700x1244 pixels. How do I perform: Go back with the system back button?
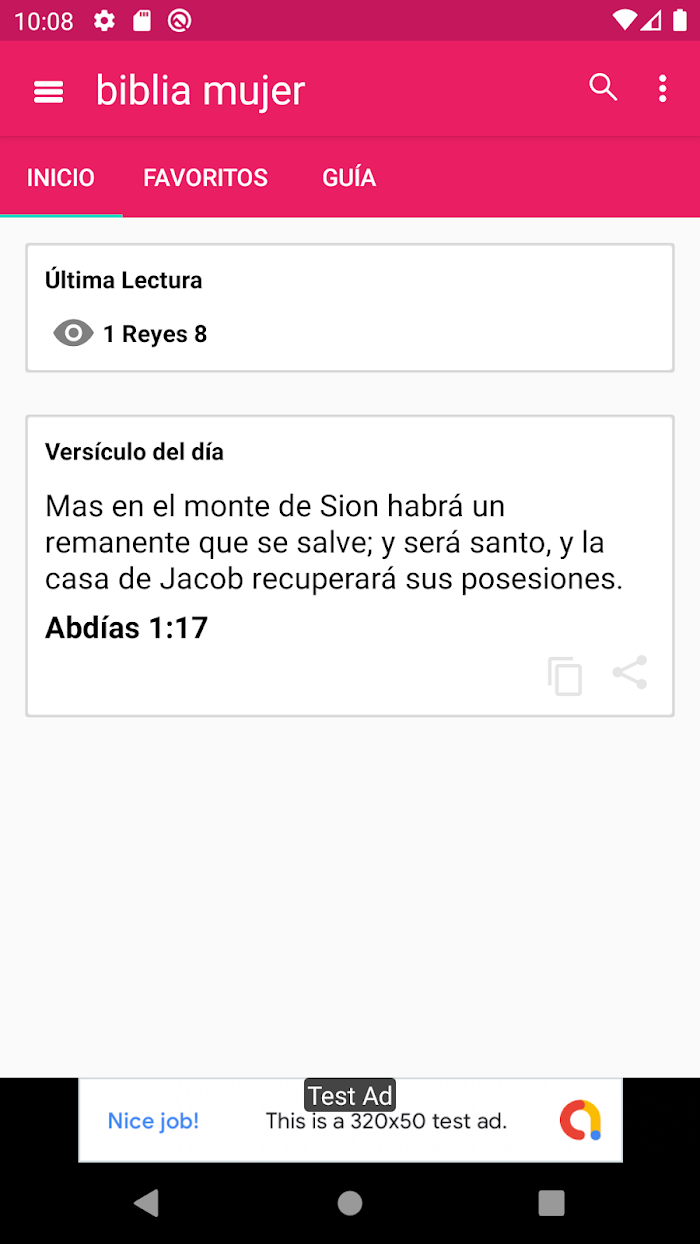point(147,1203)
